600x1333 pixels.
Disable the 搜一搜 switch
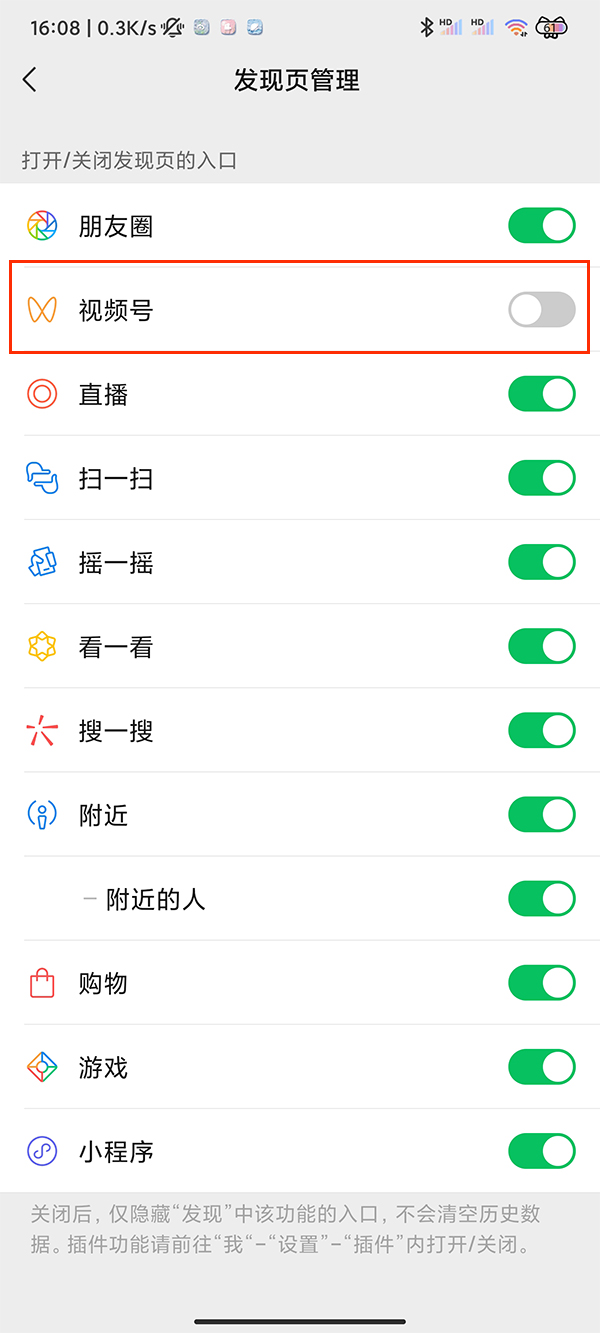pyautogui.click(x=542, y=731)
